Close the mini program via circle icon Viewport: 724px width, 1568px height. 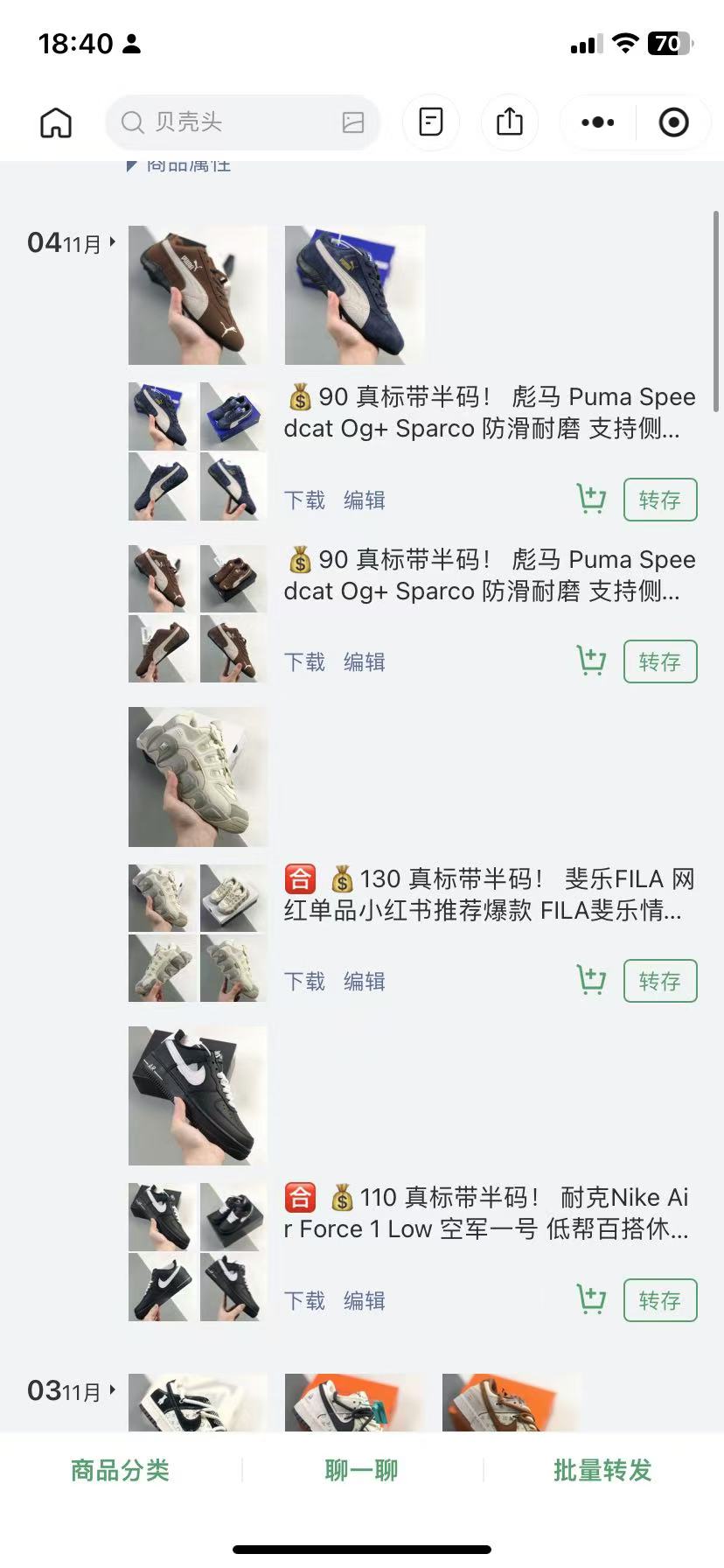point(673,122)
